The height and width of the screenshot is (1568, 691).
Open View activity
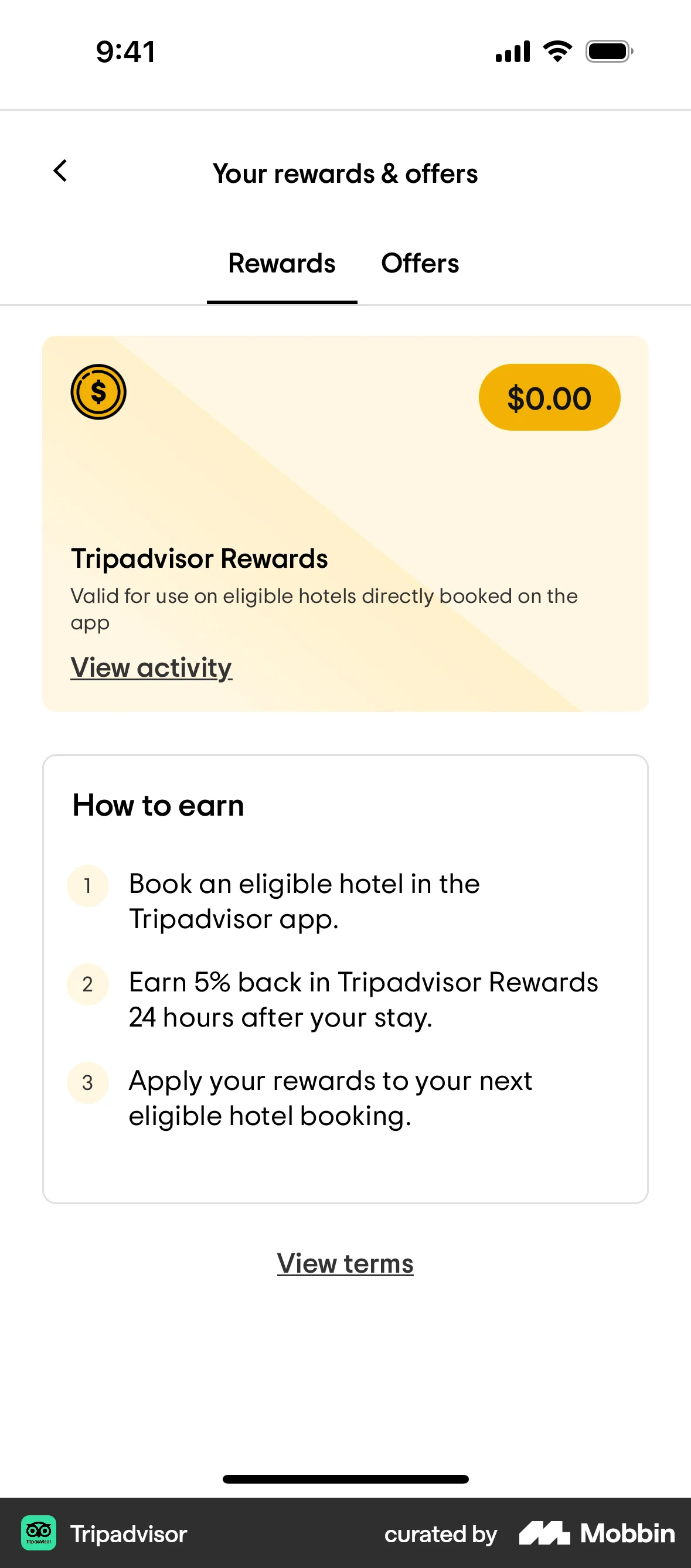pyautogui.click(x=151, y=667)
